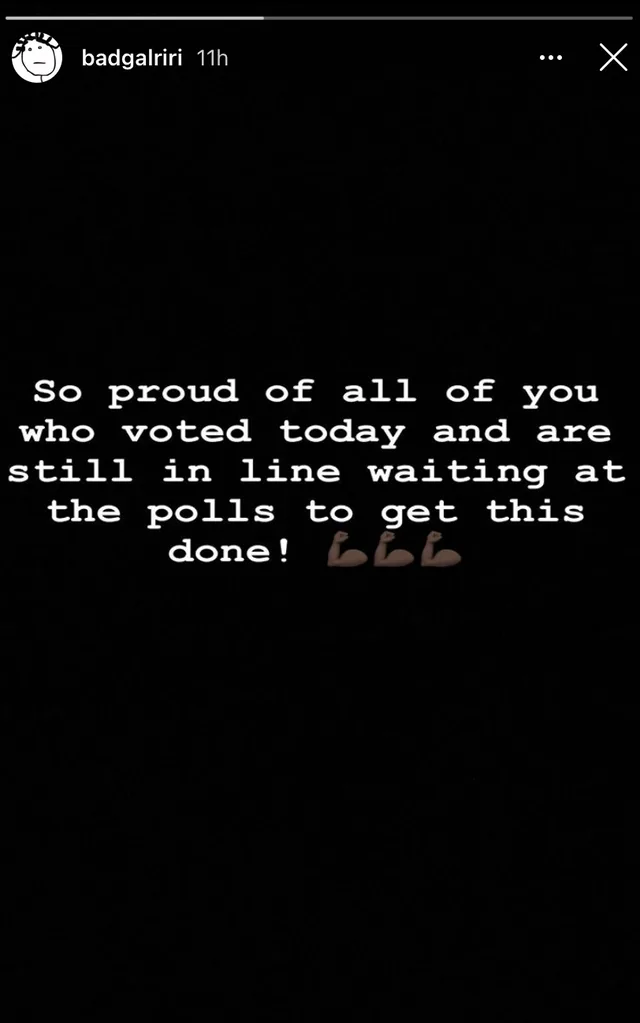This screenshot has width=640, height=1023.
Task: Close the story viewer
Action: pos(613,58)
